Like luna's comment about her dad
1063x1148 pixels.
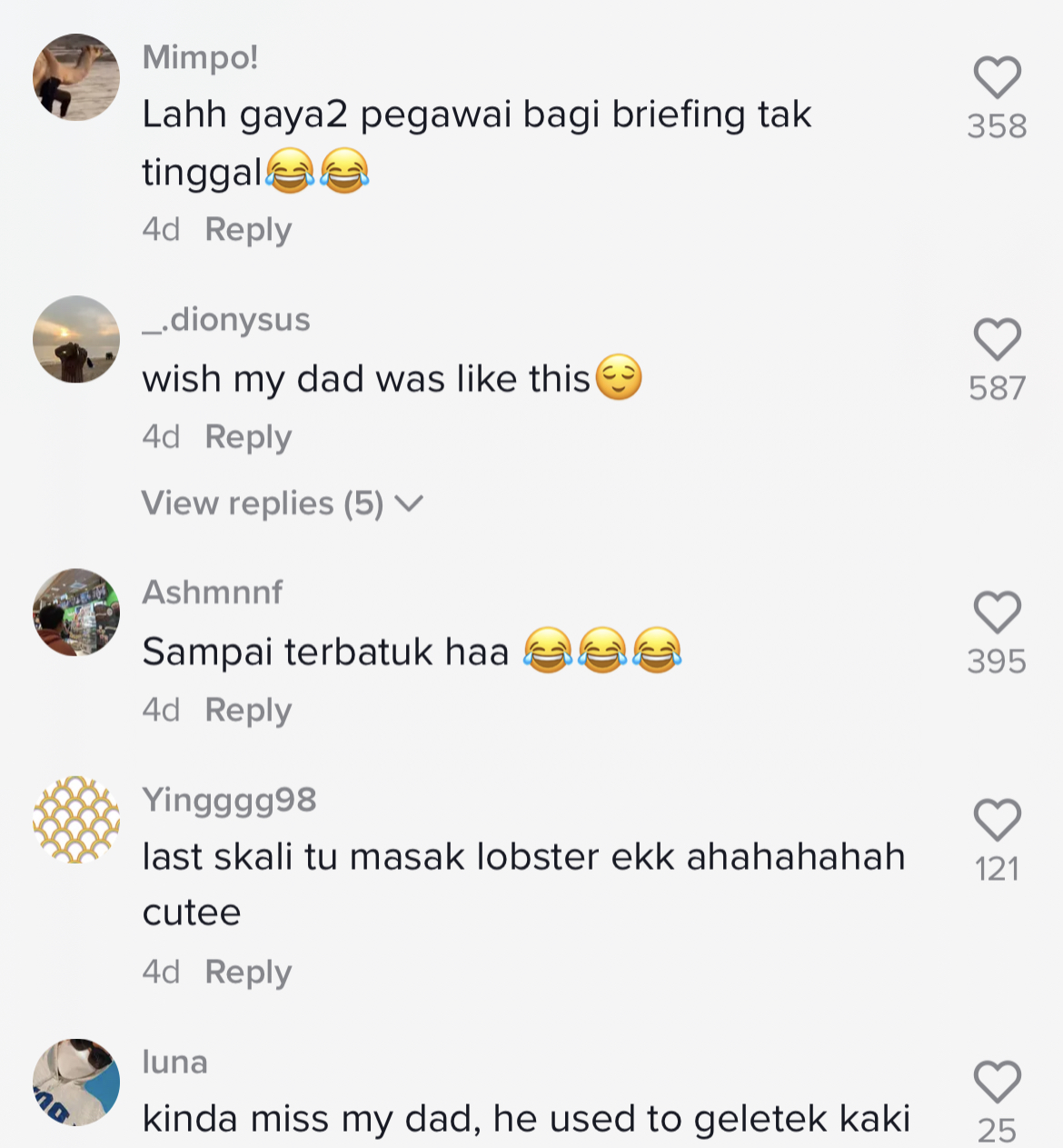997,1082
